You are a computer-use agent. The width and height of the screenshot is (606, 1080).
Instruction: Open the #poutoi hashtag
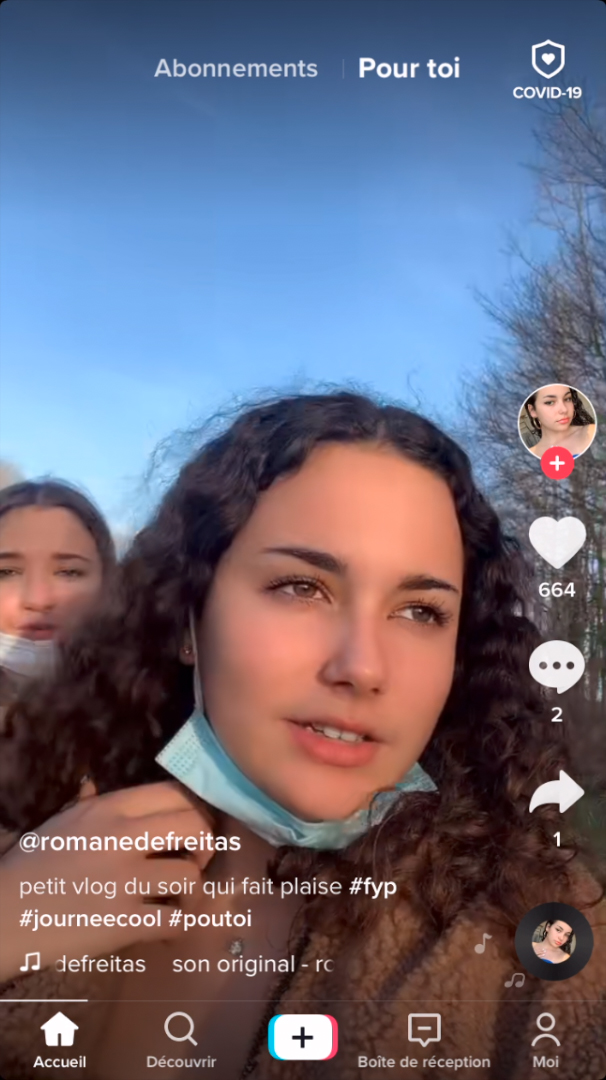pos(210,919)
